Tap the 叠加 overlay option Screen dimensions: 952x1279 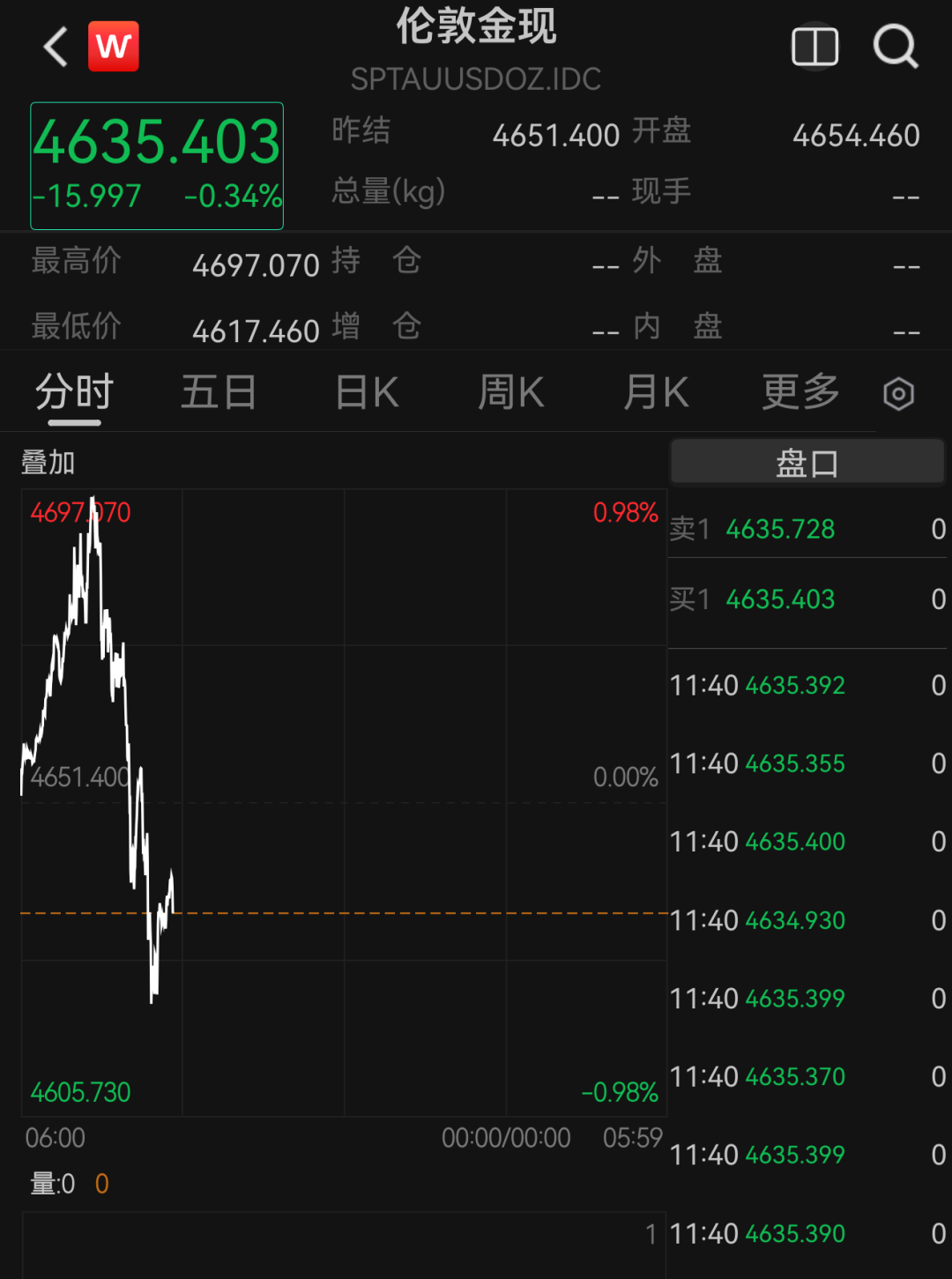(x=48, y=462)
